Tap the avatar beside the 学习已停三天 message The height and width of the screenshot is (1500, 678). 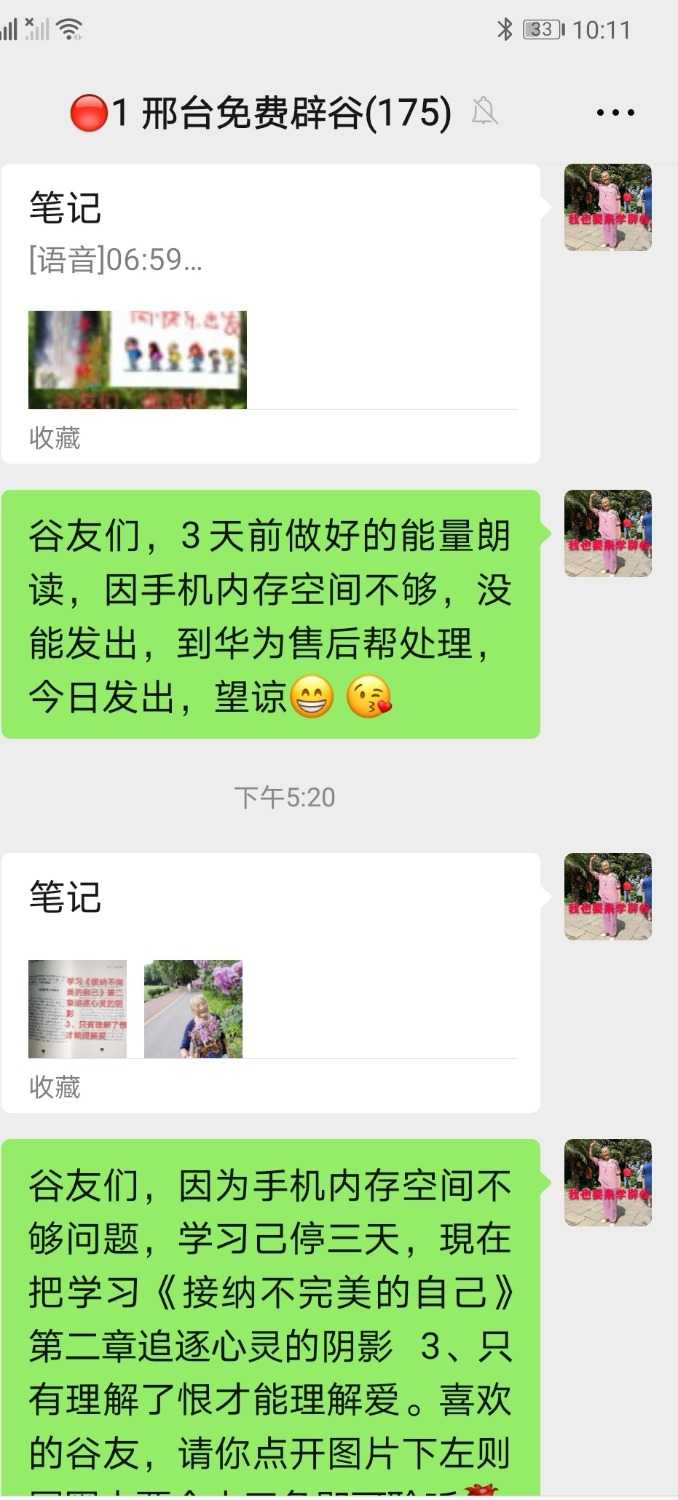coord(608,1182)
